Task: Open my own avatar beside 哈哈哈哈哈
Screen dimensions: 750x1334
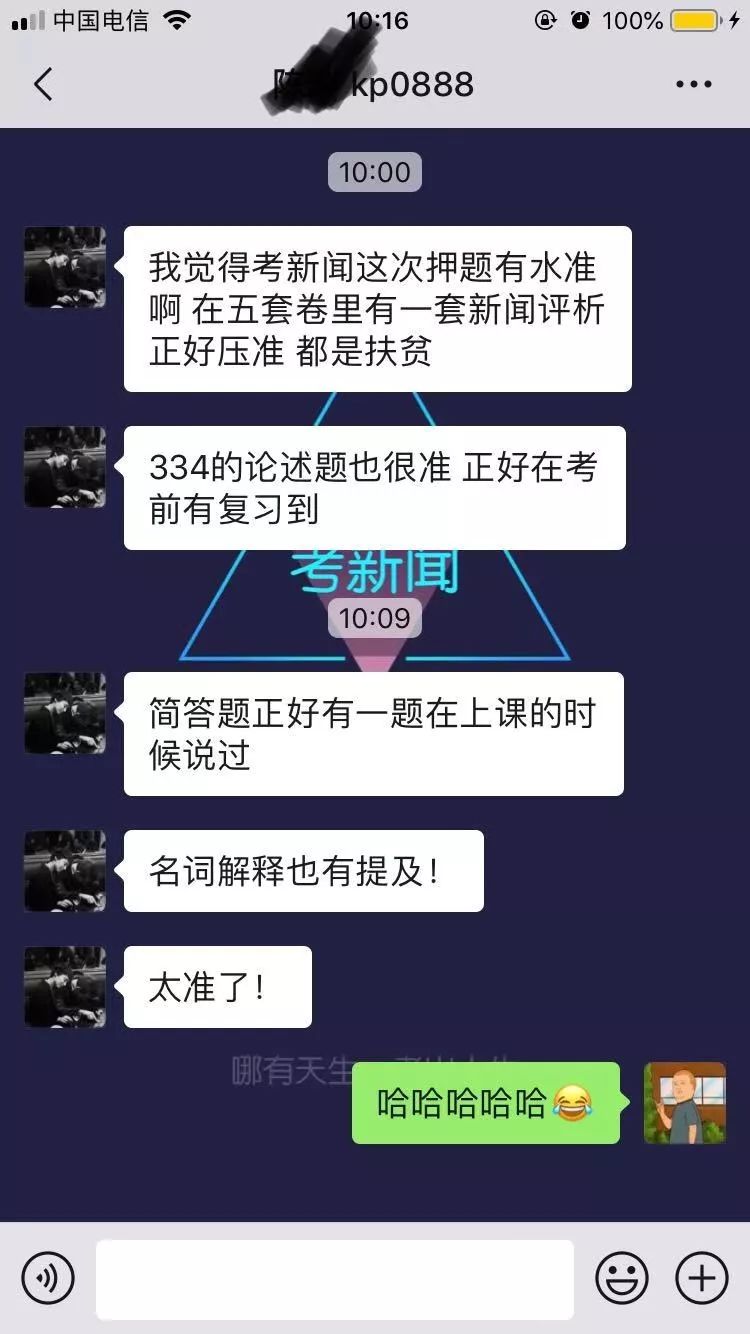Action: 685,1103
